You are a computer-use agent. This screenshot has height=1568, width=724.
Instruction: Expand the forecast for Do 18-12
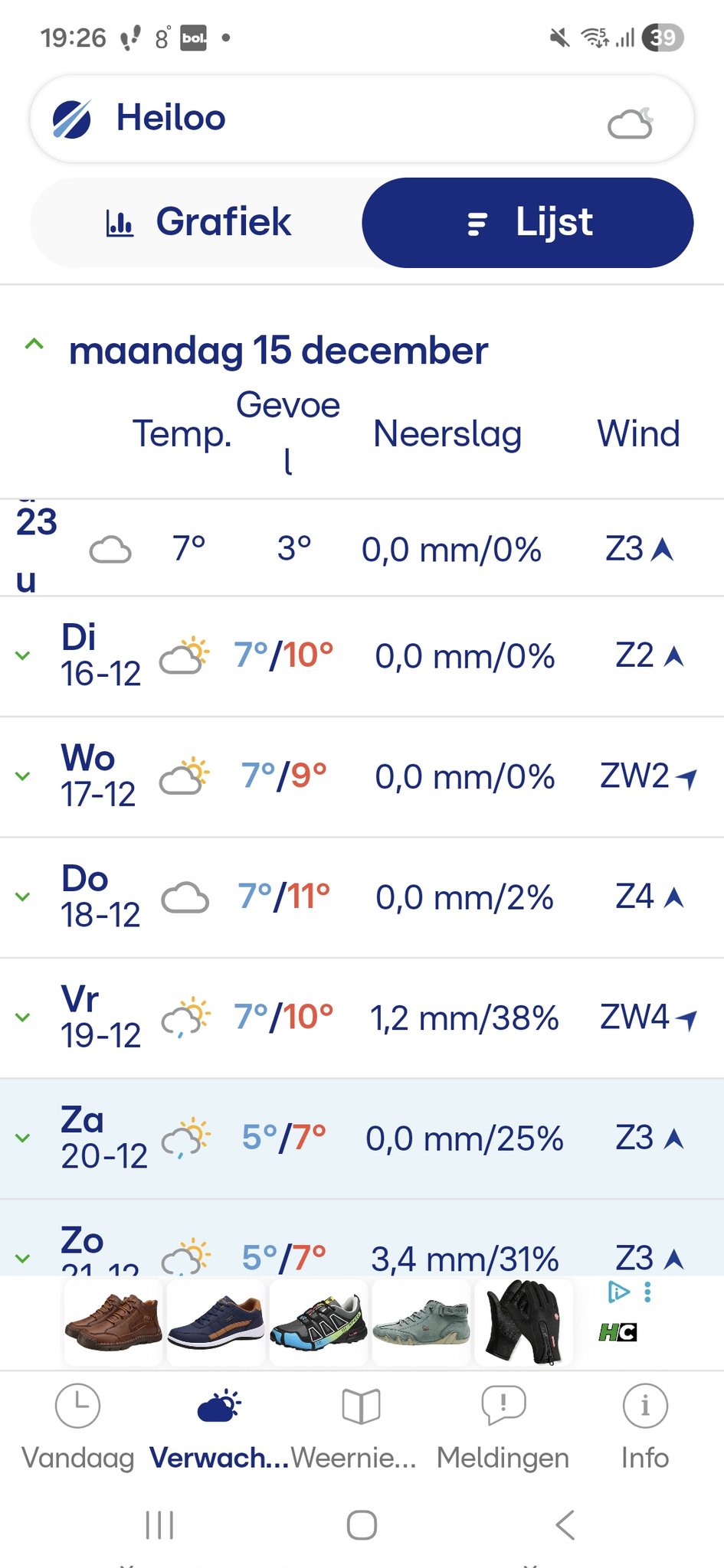coord(23,897)
